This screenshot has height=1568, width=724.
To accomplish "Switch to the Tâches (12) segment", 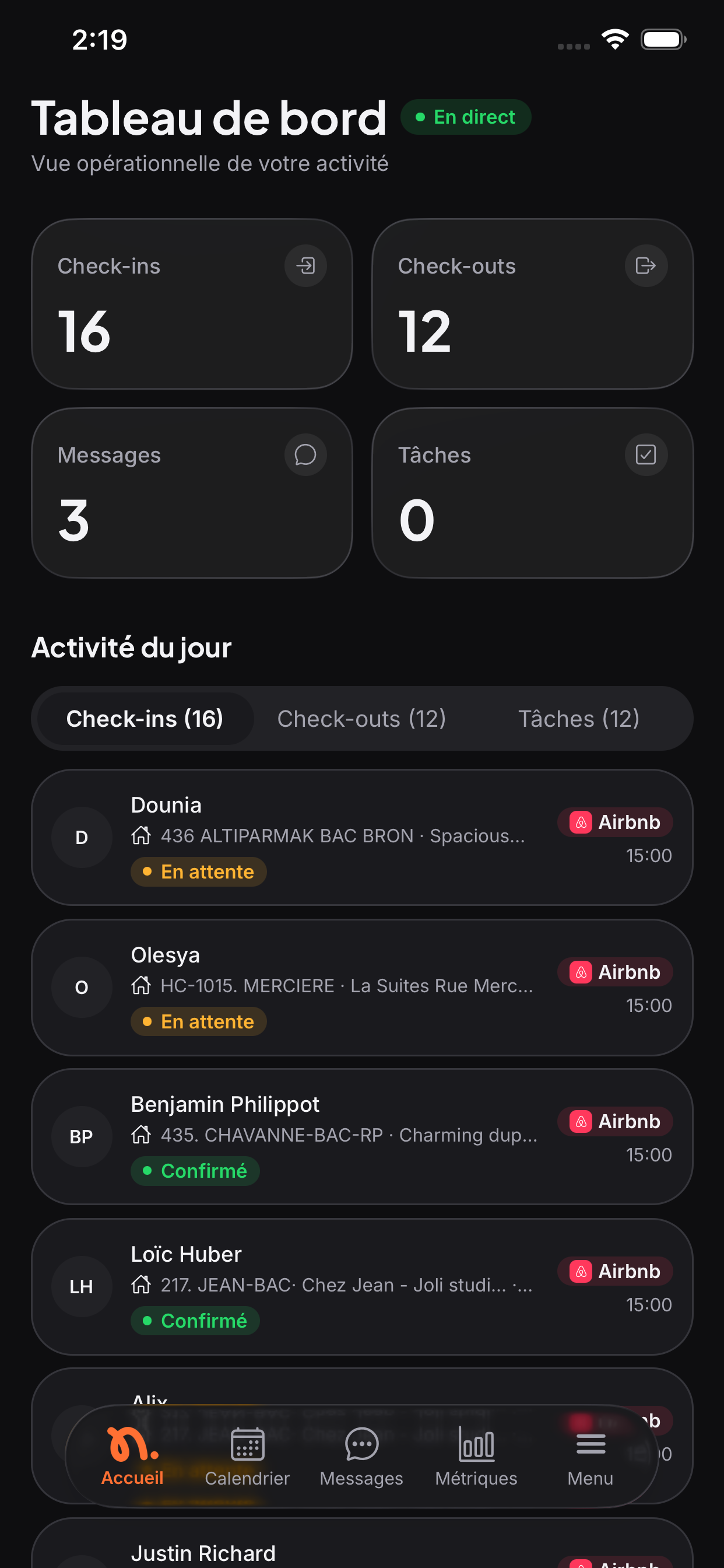I will click(x=579, y=718).
